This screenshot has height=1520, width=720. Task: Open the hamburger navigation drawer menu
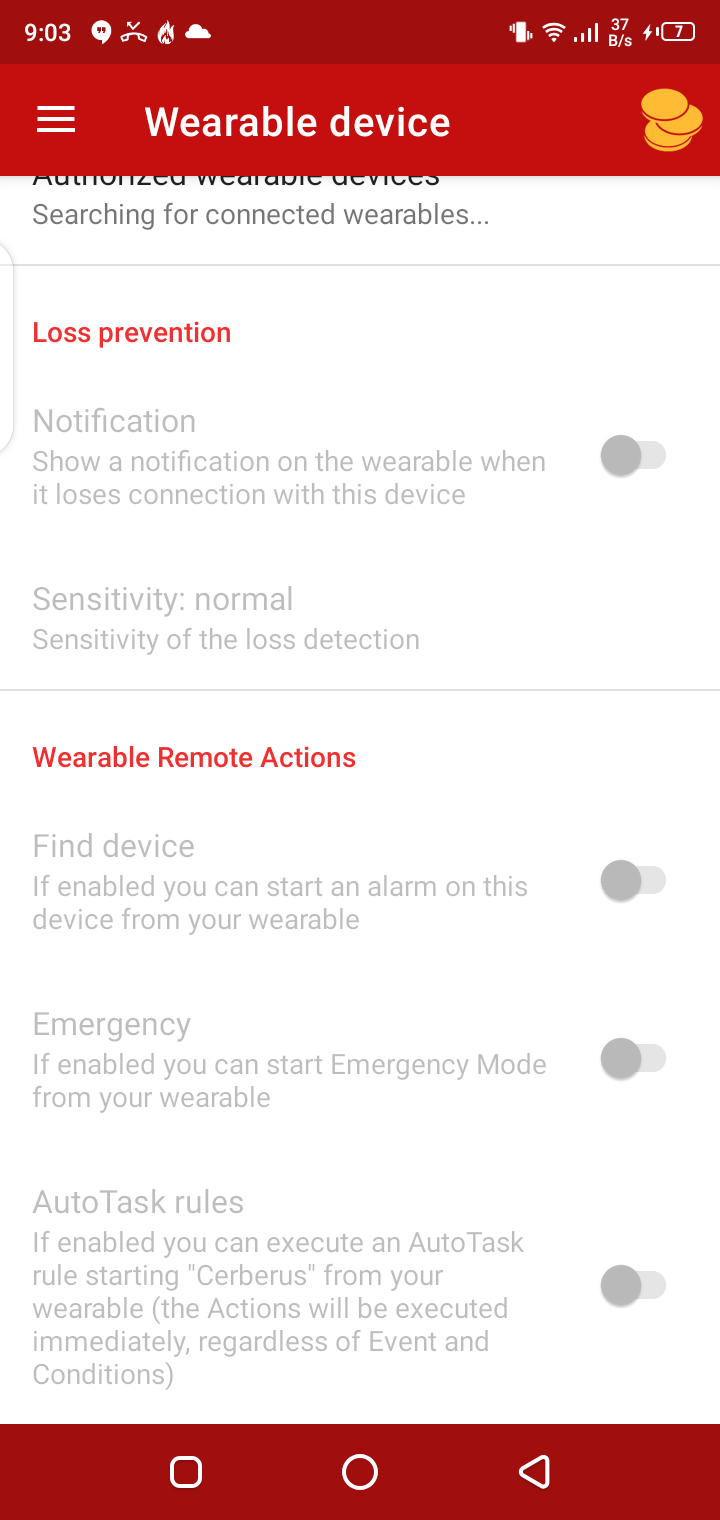point(56,121)
